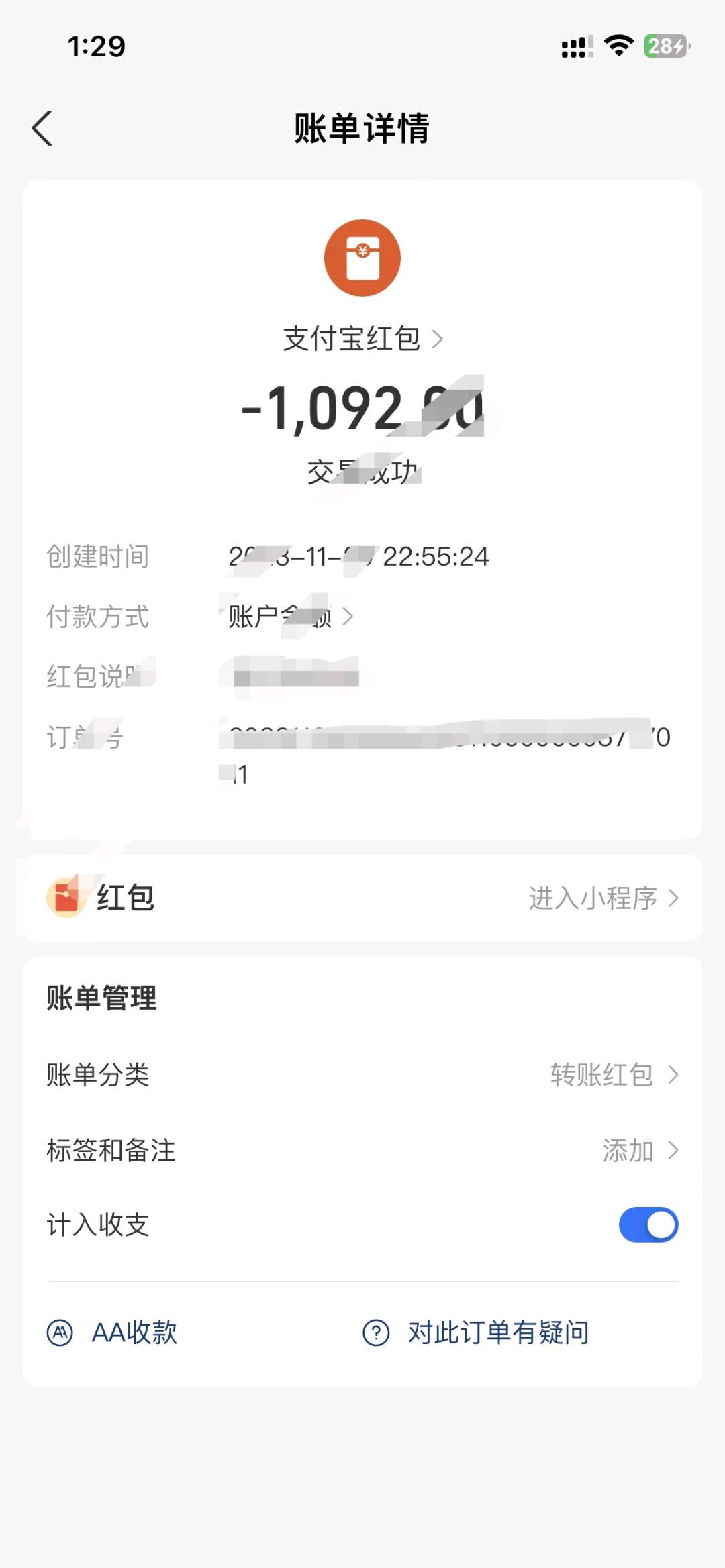The image size is (725, 1568).
Task: Add 标签和备注 to this bill
Action: tap(362, 1150)
